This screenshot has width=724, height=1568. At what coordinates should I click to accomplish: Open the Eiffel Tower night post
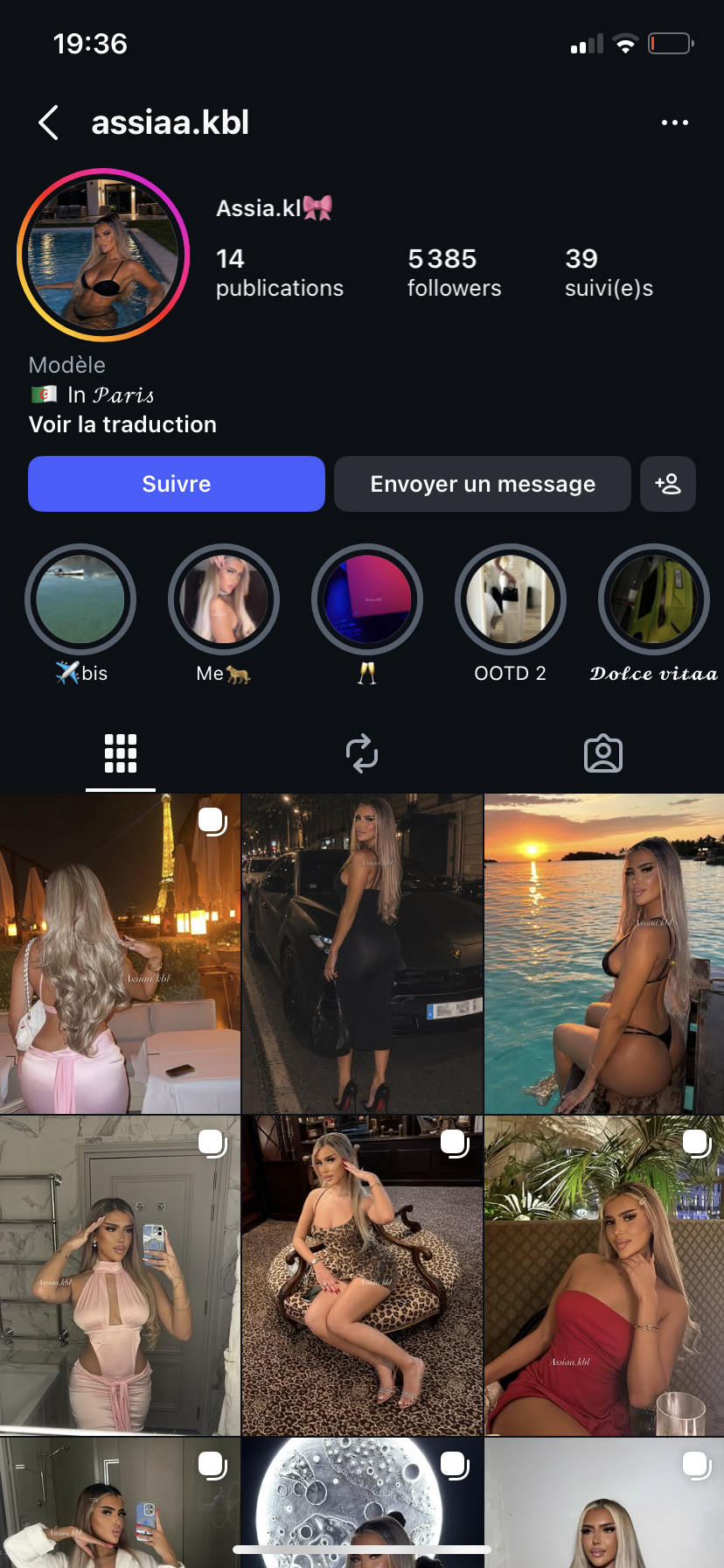(x=120, y=954)
